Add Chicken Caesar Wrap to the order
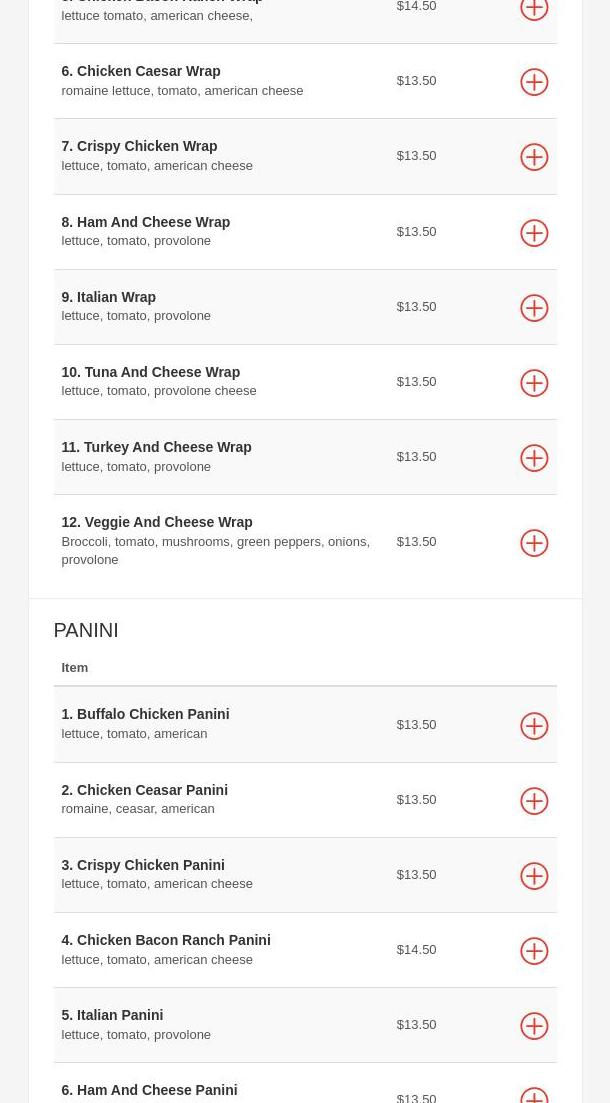The width and height of the screenshot is (610, 1103). pyautogui.click(x=534, y=82)
